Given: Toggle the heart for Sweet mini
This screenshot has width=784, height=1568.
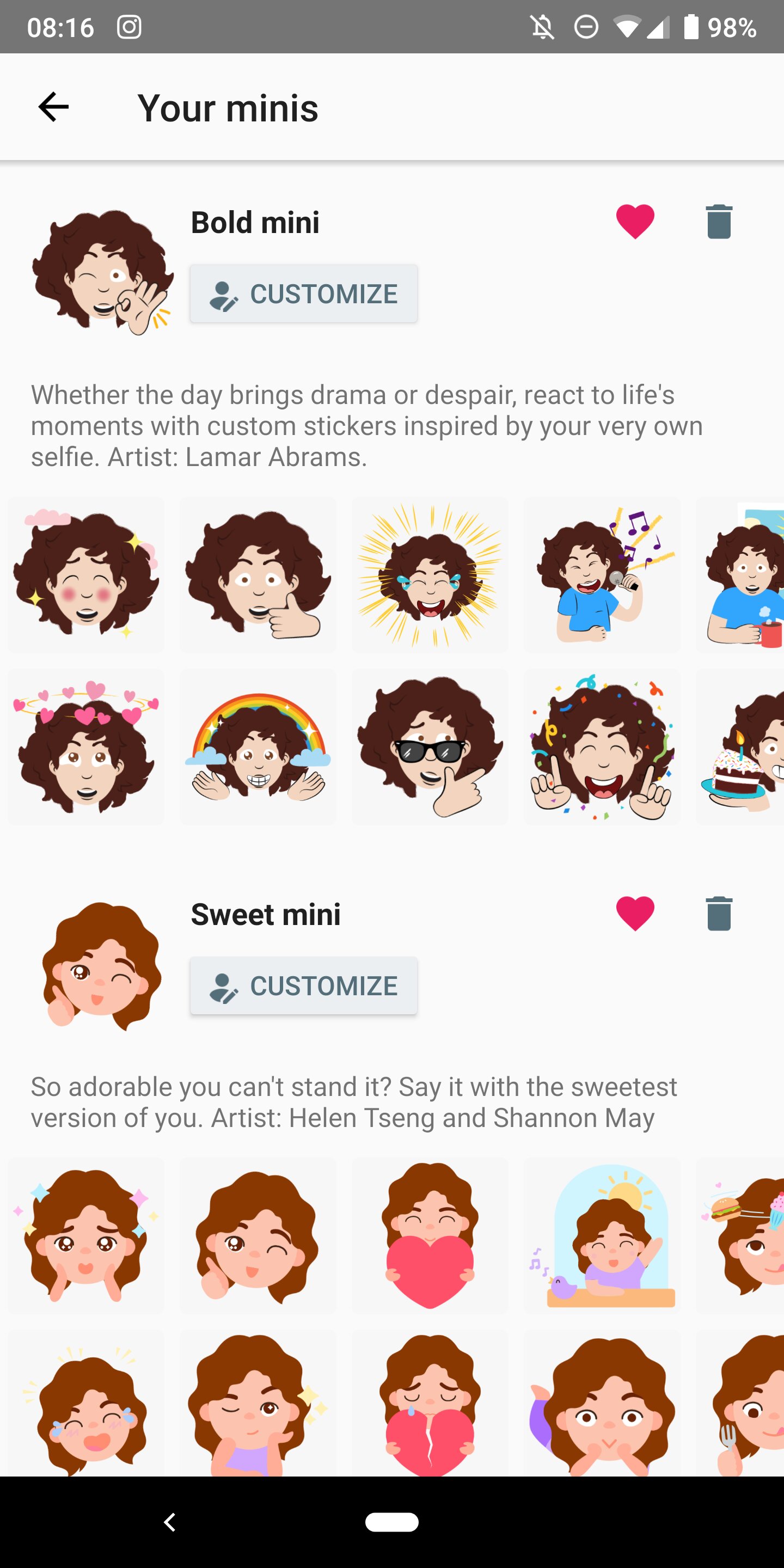Looking at the screenshot, I should (x=635, y=913).
